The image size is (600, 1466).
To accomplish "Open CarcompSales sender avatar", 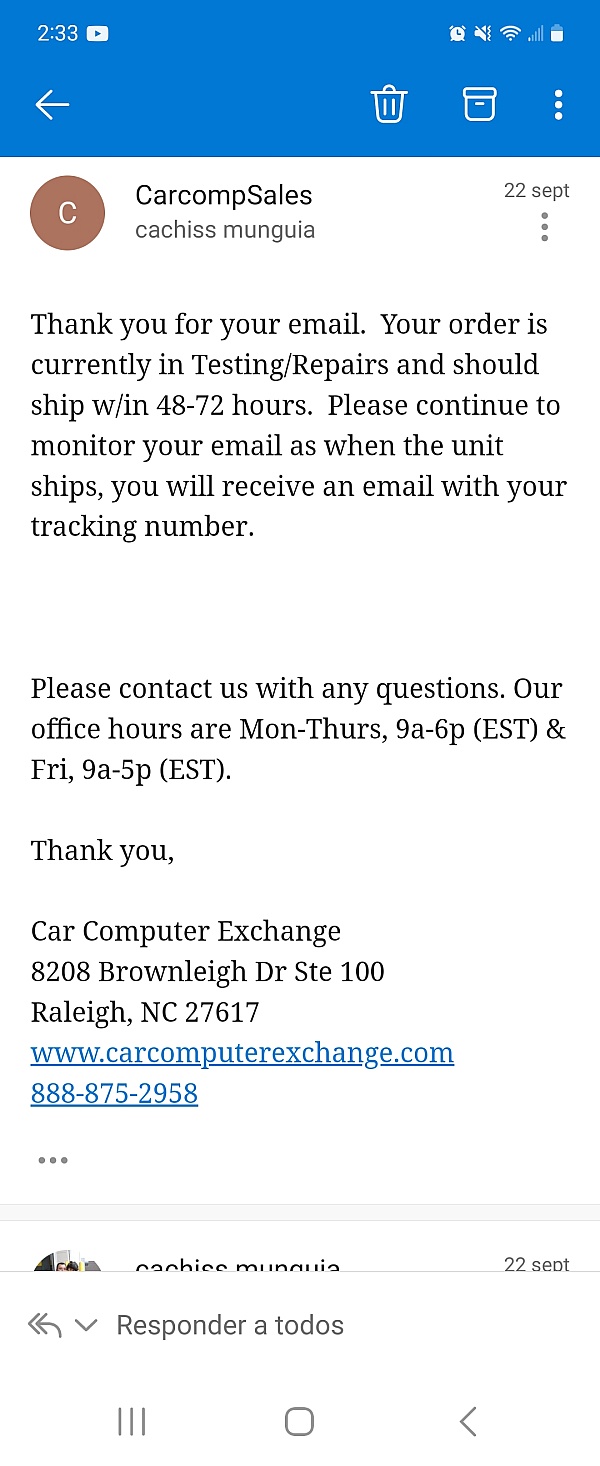I will 67,213.
